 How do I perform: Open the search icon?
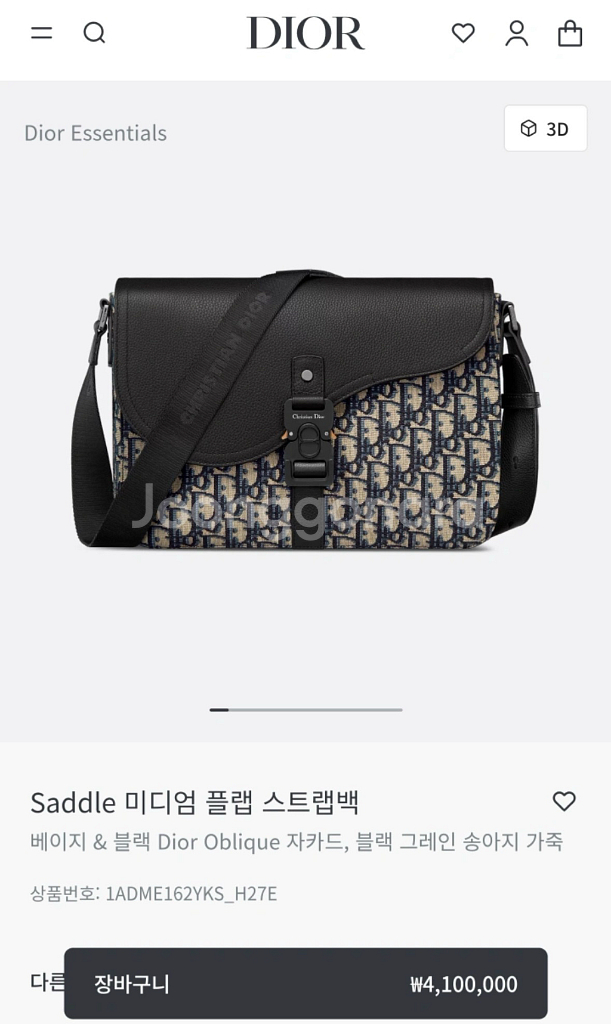[94, 33]
